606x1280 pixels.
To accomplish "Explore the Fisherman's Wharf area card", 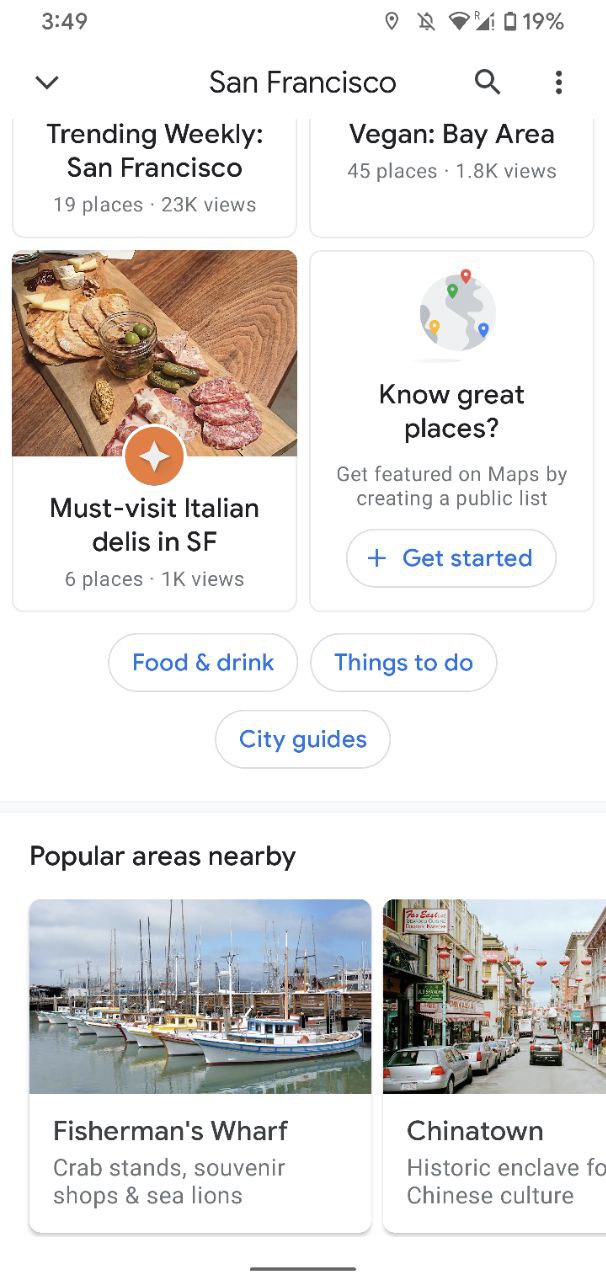I will pyautogui.click(x=200, y=1065).
